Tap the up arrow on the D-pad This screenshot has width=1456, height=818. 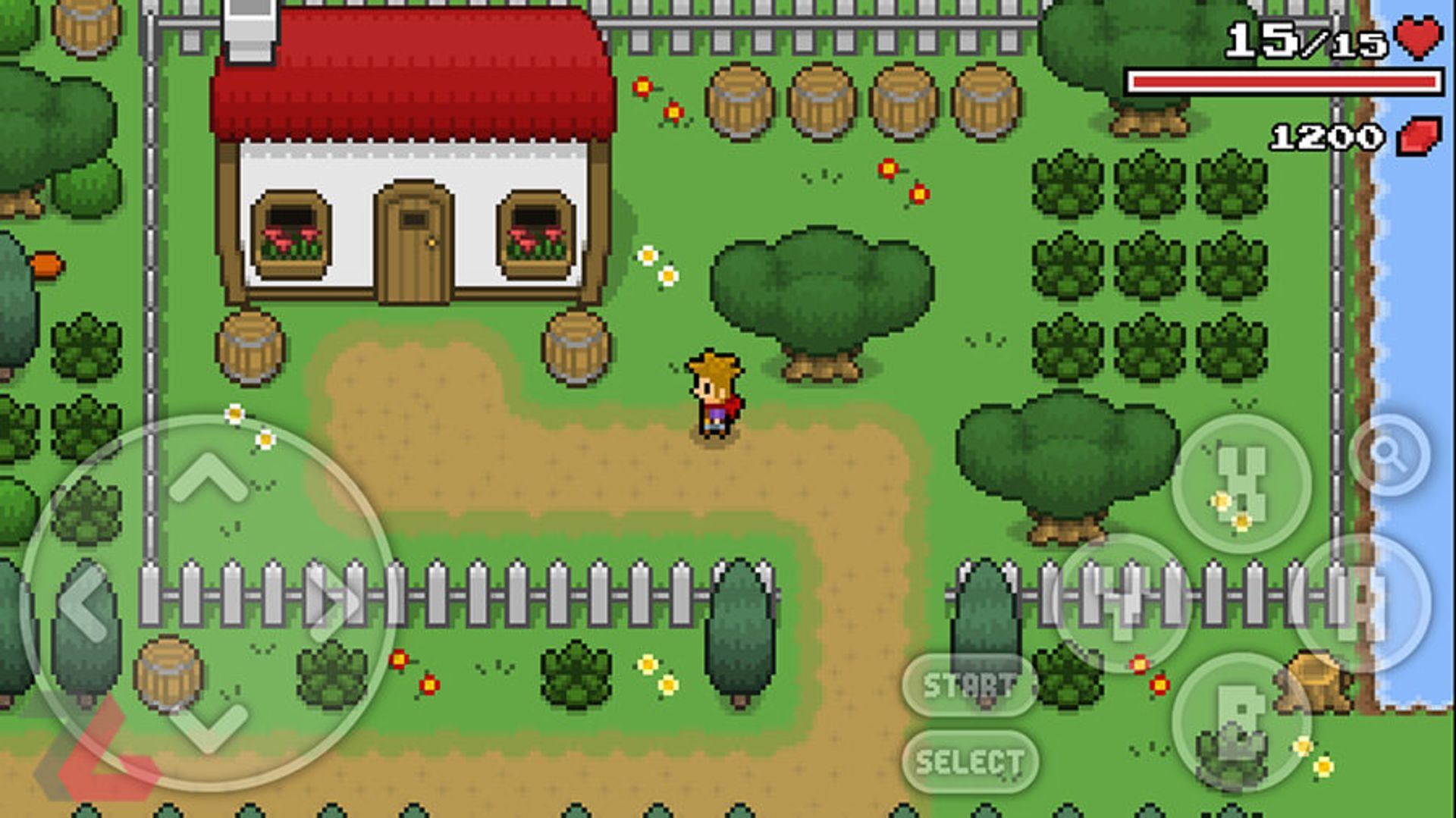point(209,478)
